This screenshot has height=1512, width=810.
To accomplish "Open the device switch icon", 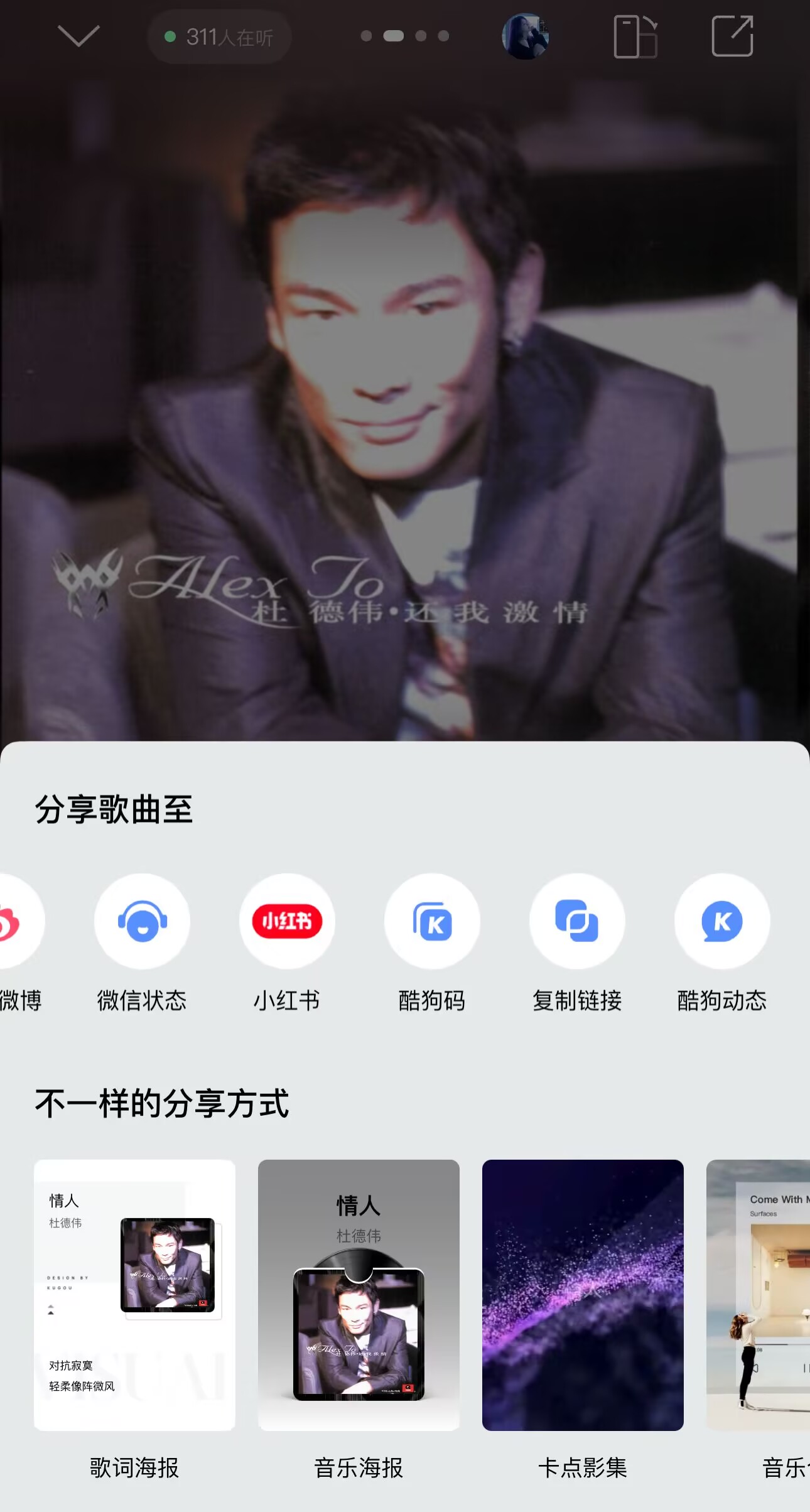I will coord(635,37).
